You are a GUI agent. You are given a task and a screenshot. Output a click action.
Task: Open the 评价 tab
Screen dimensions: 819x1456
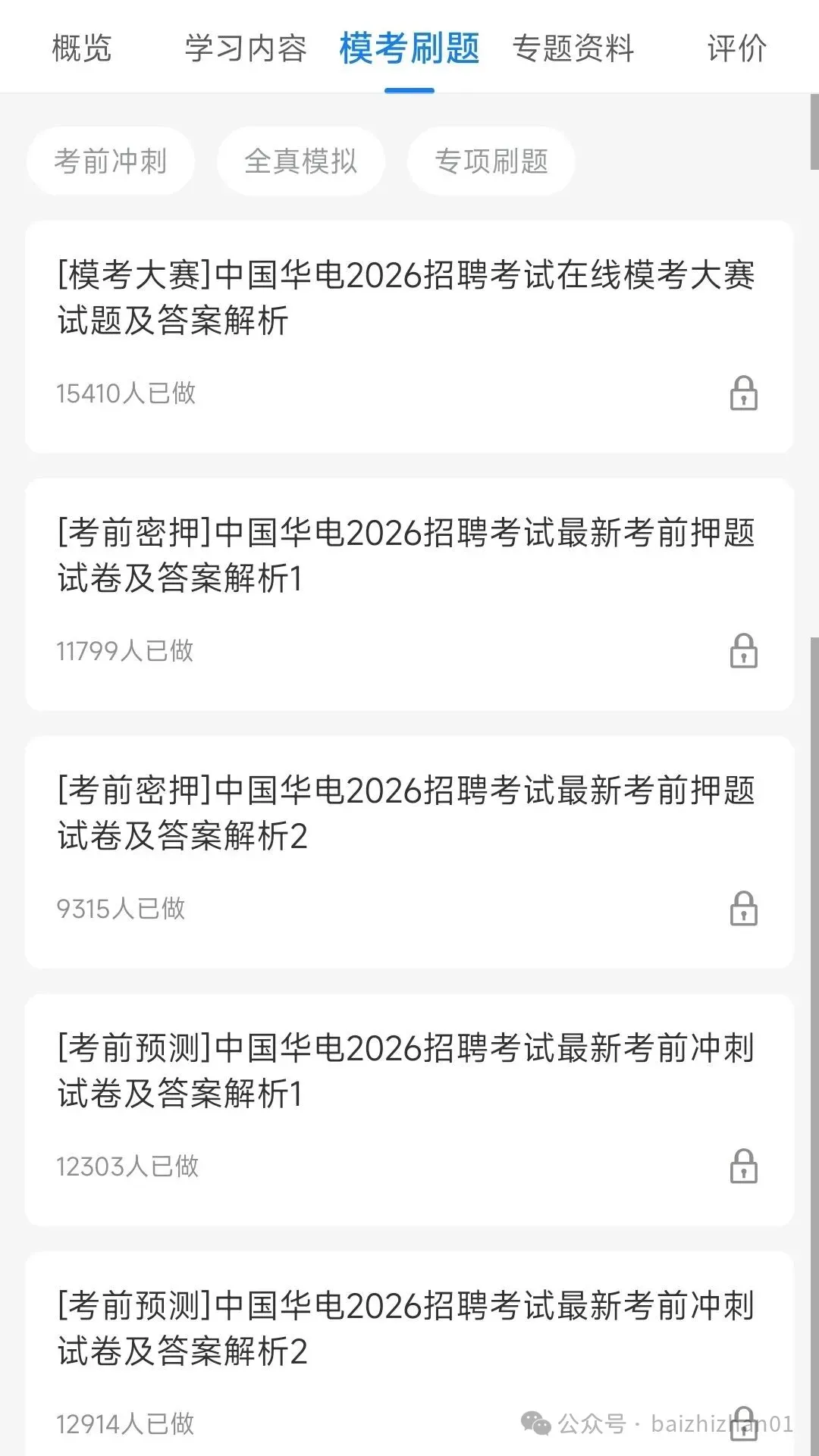click(x=737, y=48)
